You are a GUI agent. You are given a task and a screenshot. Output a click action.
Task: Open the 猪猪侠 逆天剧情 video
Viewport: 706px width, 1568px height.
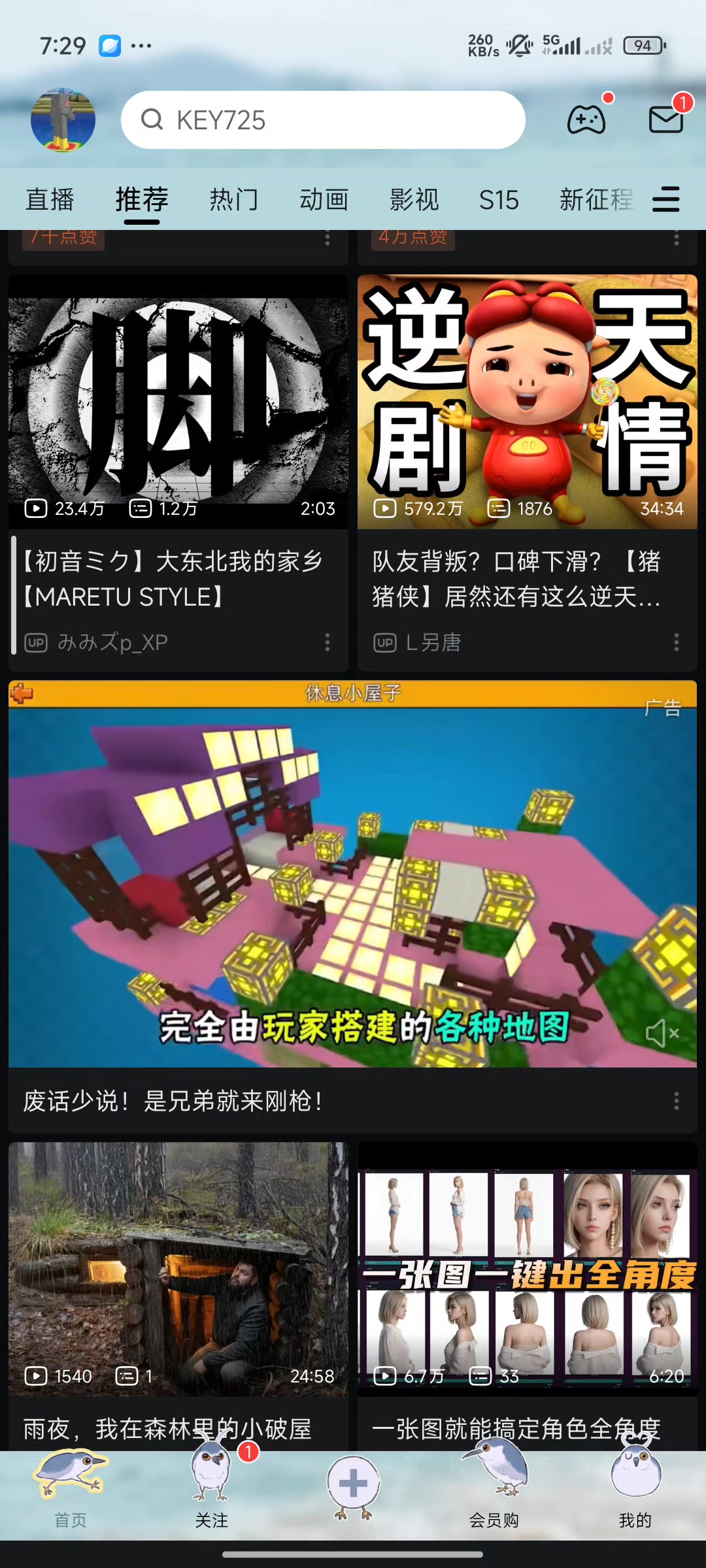527,402
